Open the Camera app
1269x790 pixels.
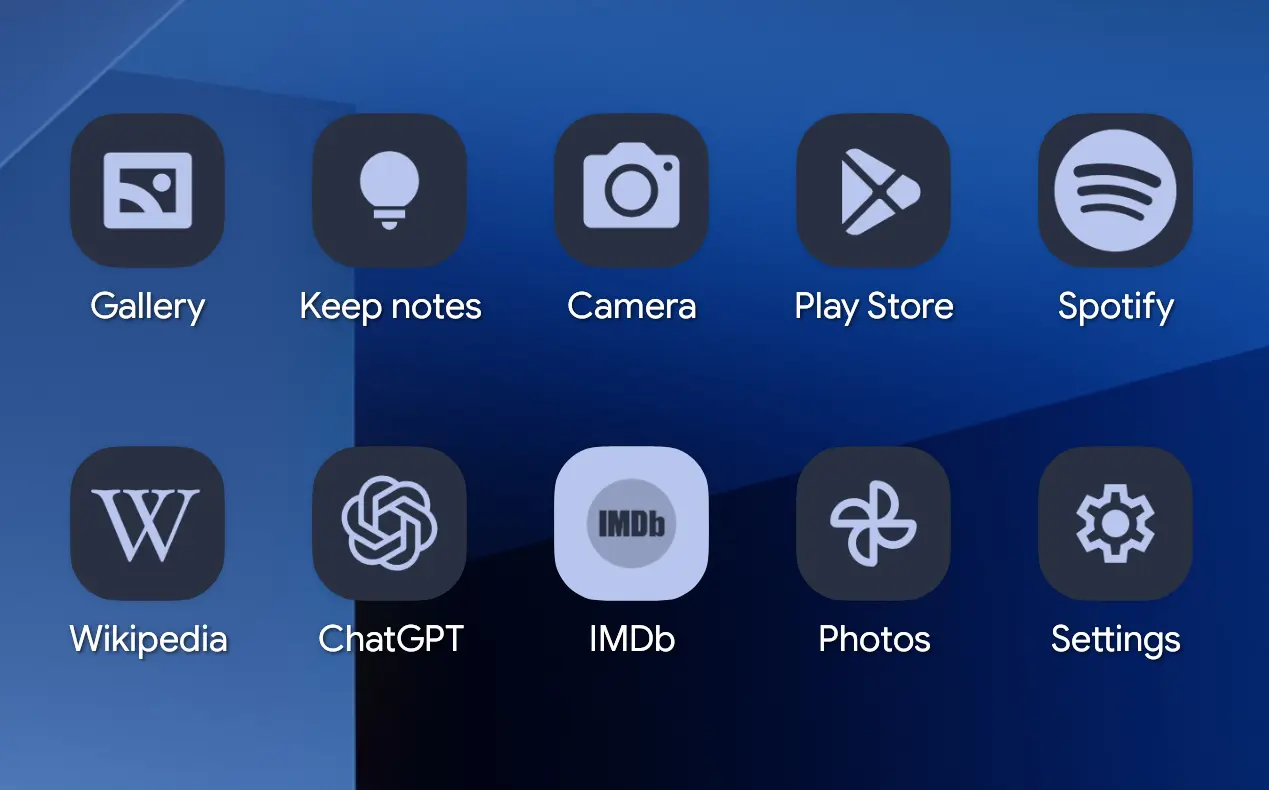click(631, 190)
